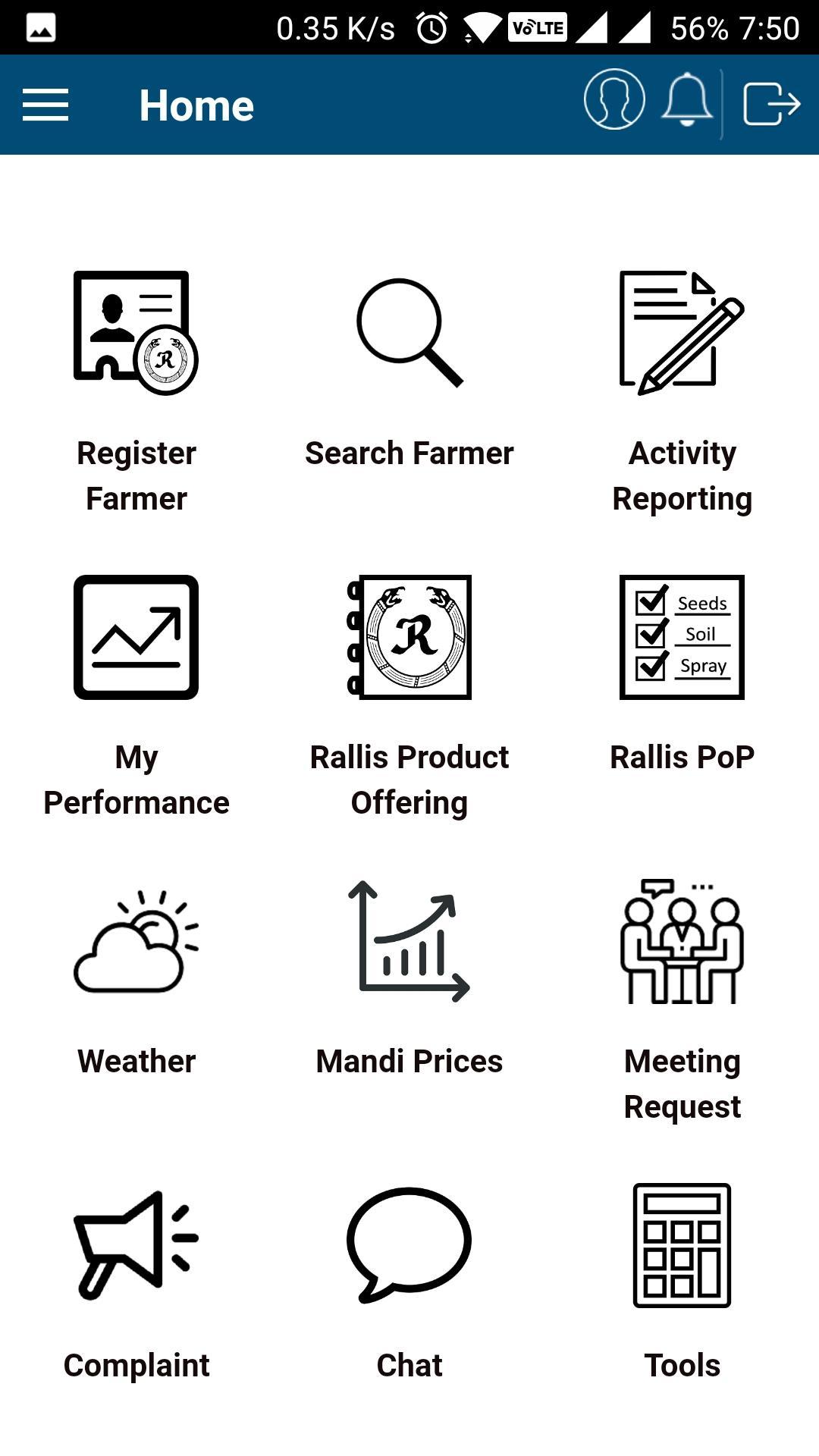Open Meeting Request
Screen dimensions: 819x1456
click(x=682, y=942)
